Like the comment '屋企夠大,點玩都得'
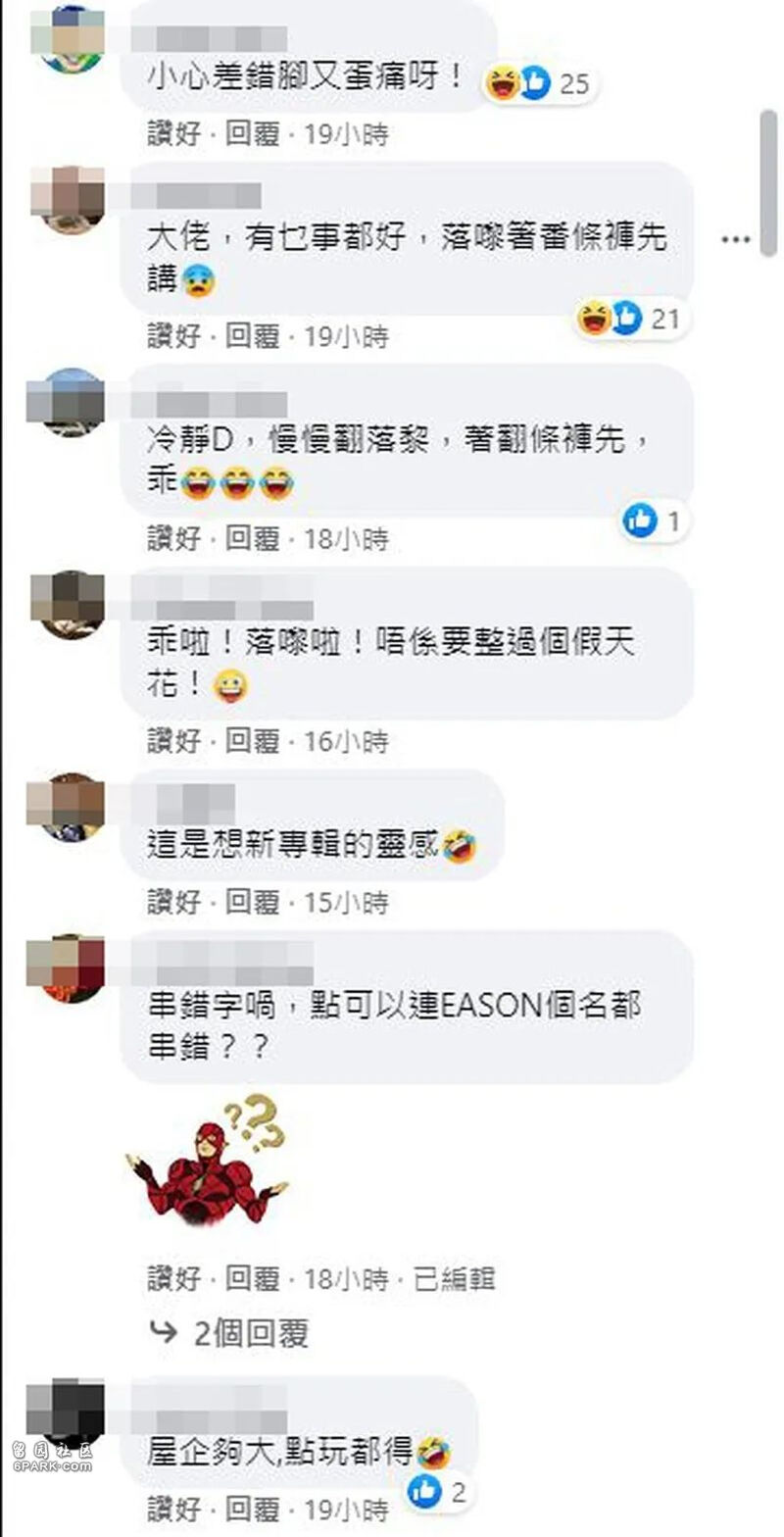 [x=173, y=1509]
